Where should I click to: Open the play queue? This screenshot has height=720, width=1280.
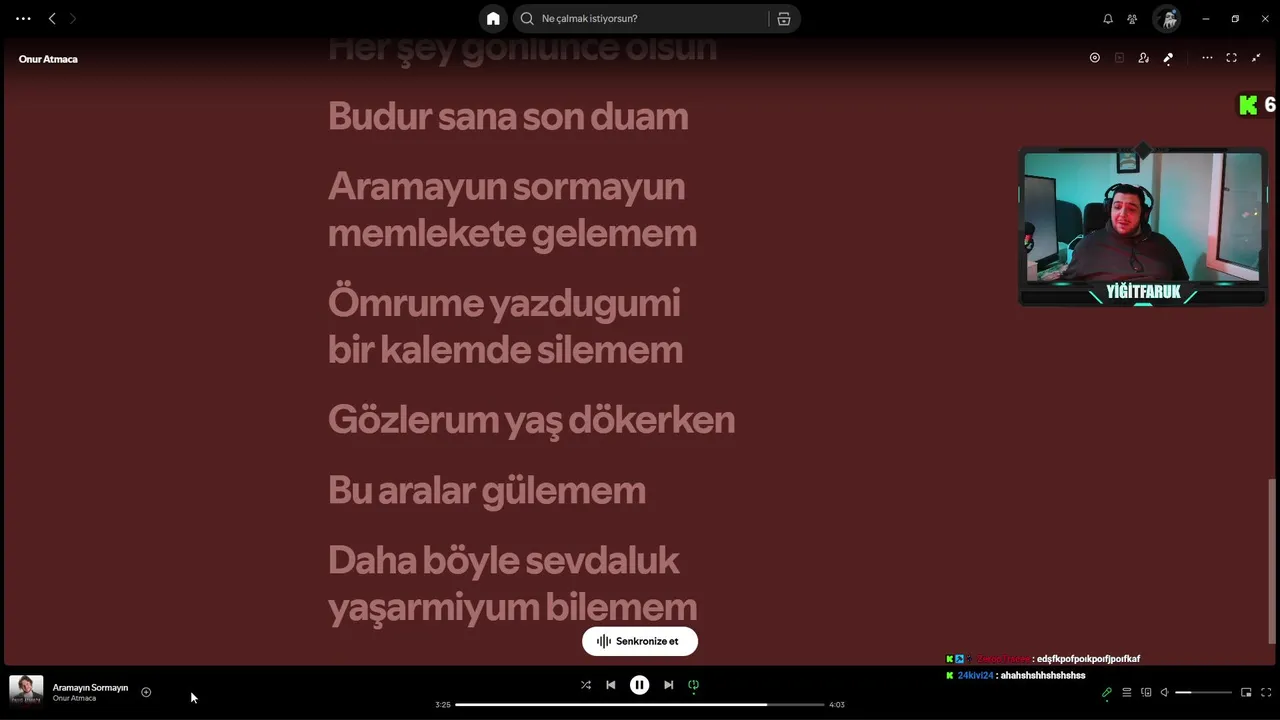[x=1127, y=692]
